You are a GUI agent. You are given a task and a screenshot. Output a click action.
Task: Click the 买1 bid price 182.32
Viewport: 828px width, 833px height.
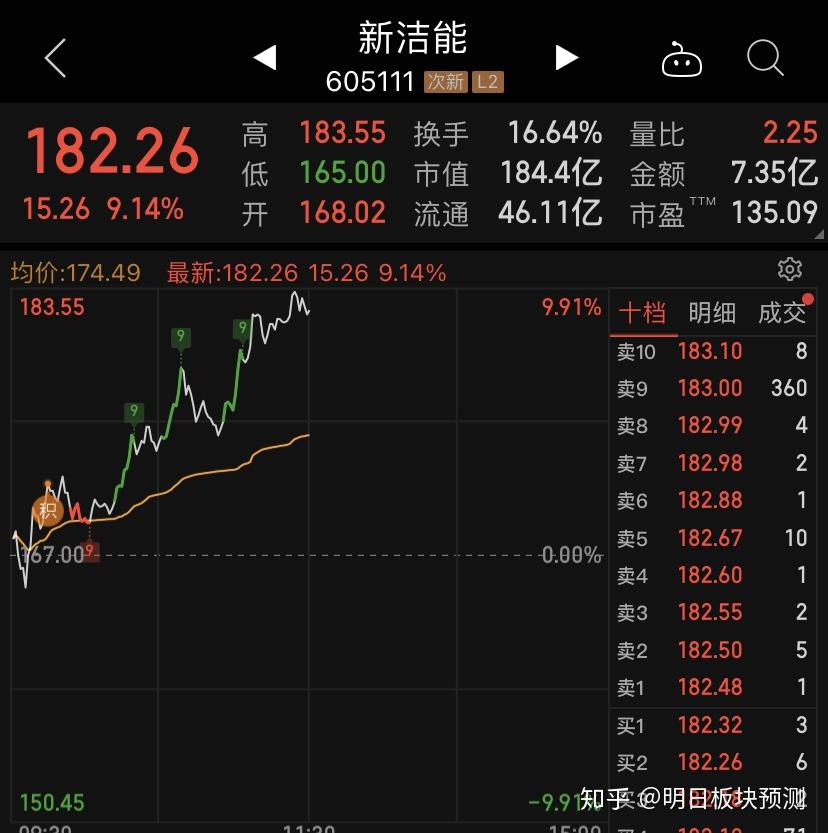(x=710, y=725)
